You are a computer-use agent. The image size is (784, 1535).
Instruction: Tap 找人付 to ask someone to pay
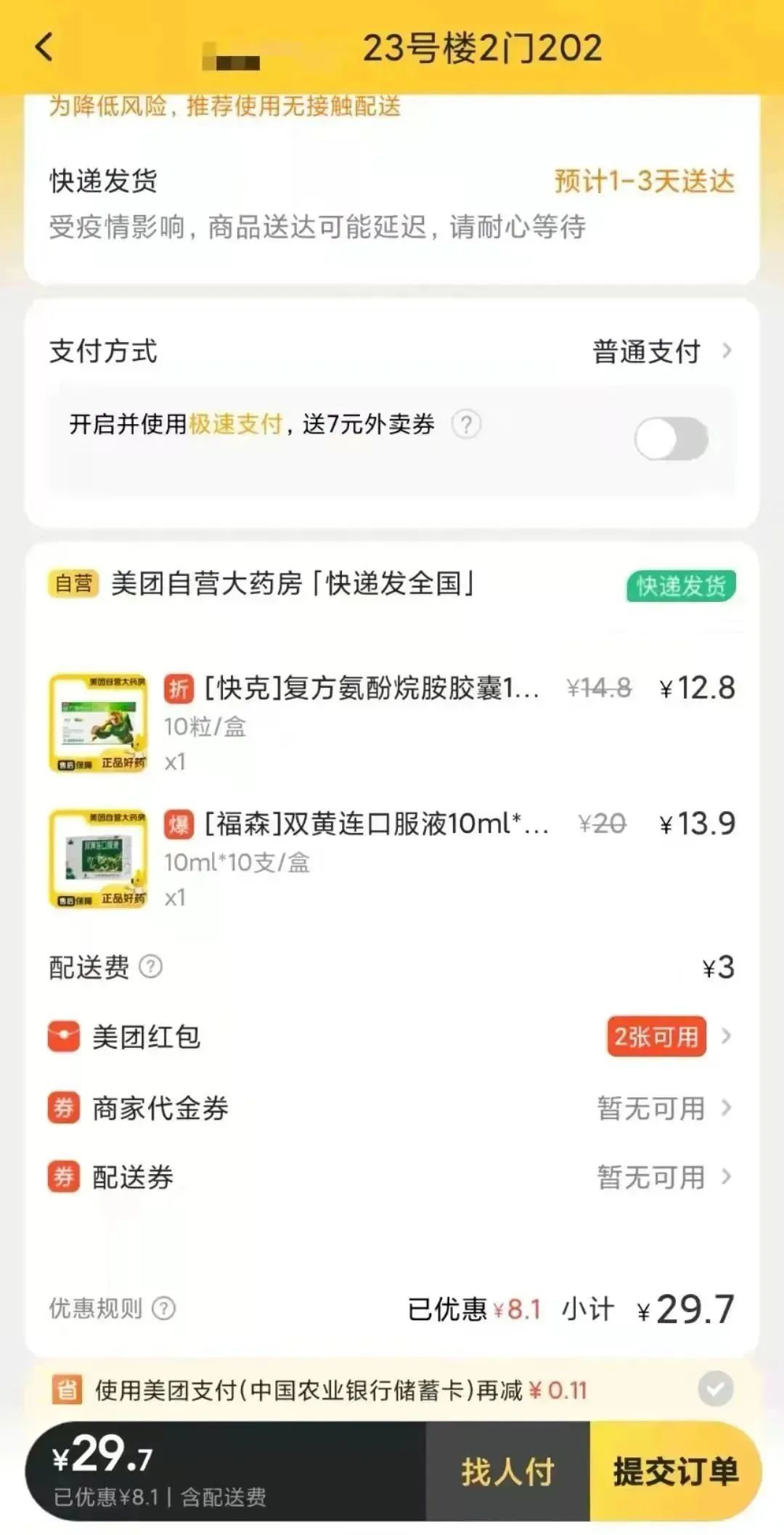(507, 1472)
